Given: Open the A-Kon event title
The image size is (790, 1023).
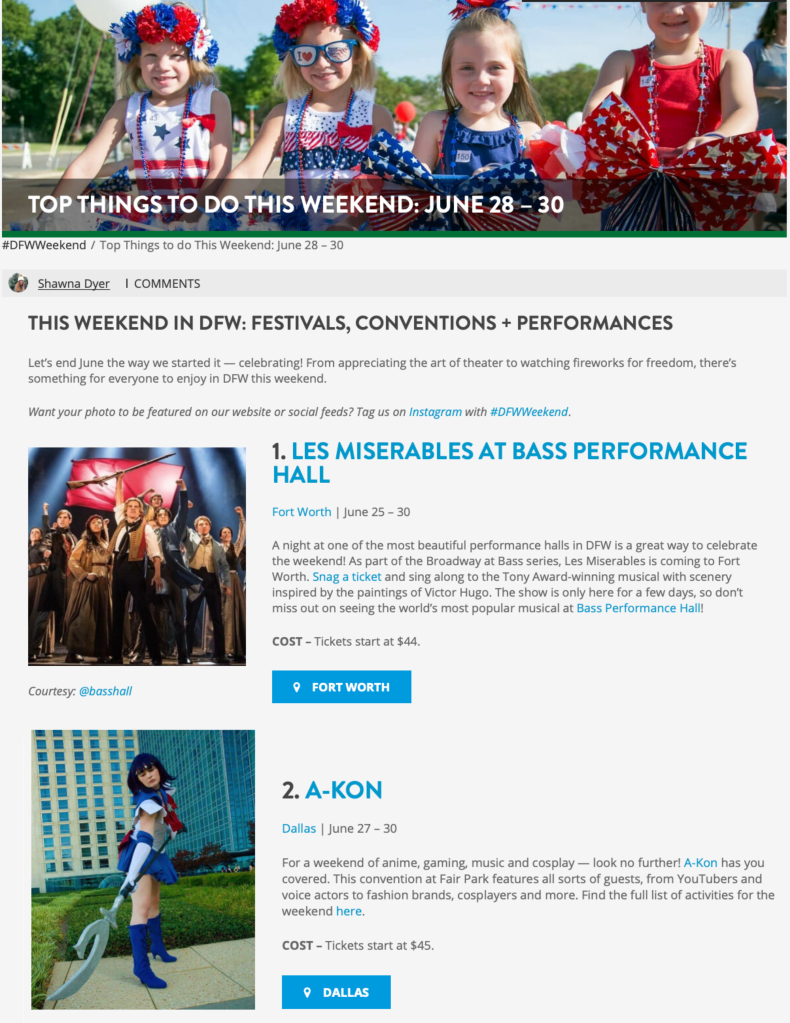Looking at the screenshot, I should (x=343, y=790).
